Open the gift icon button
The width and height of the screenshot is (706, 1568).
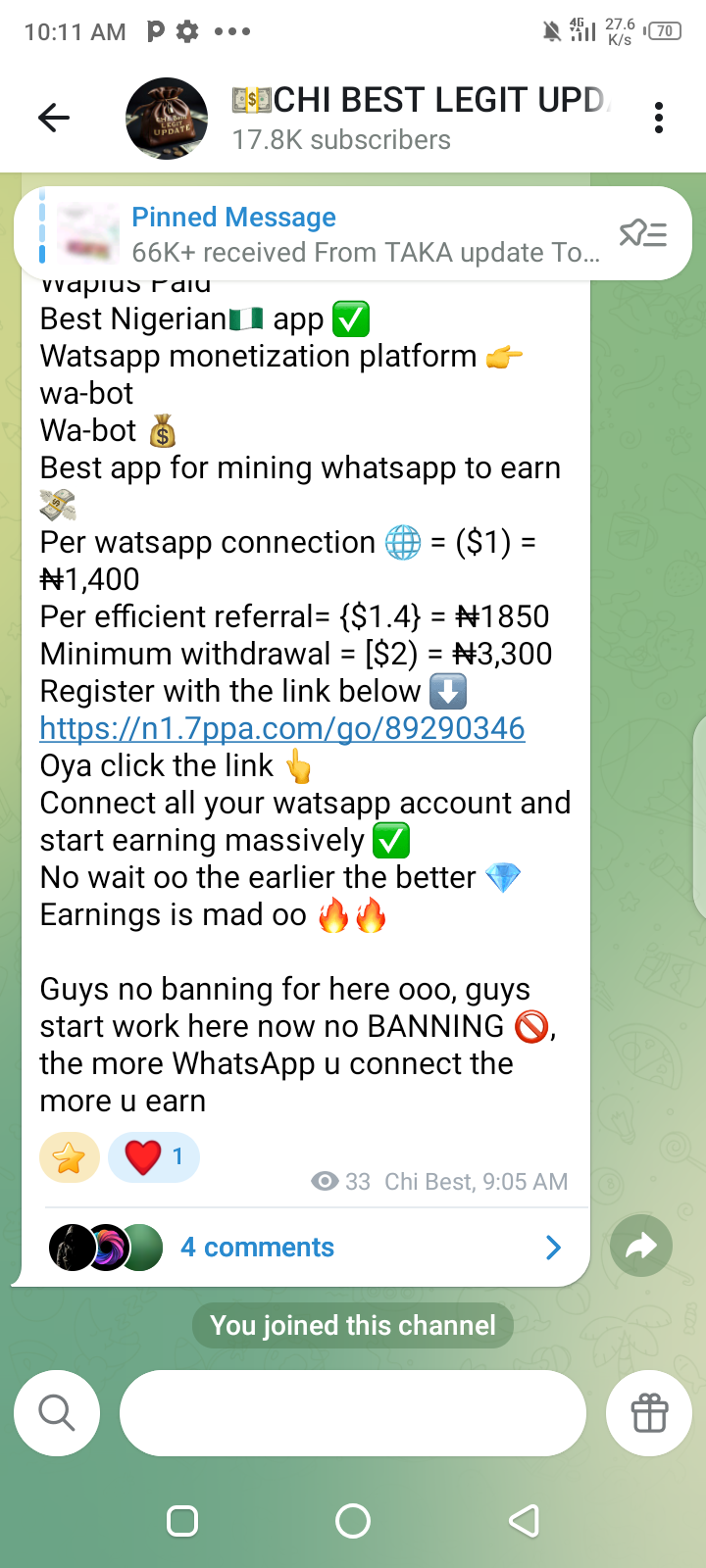tap(649, 1413)
